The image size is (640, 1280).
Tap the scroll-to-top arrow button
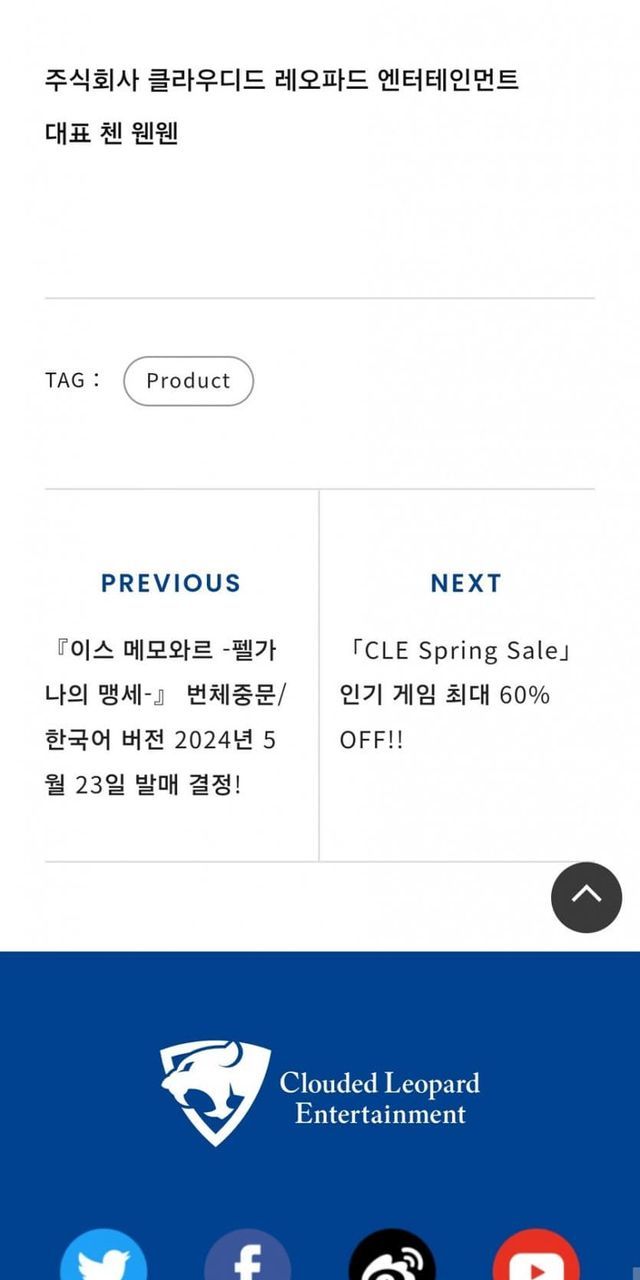pyautogui.click(x=586, y=897)
